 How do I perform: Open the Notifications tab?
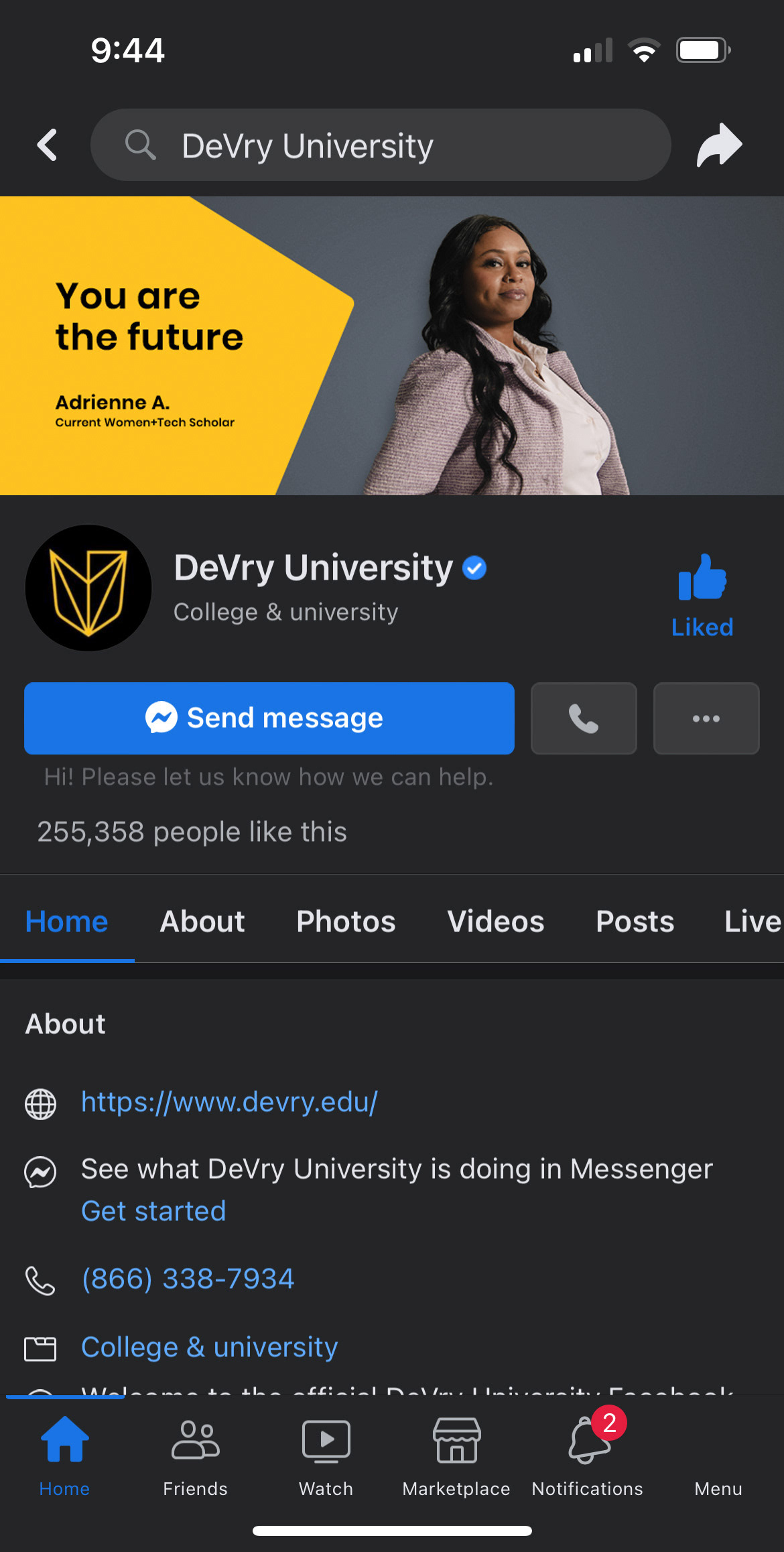588,1453
